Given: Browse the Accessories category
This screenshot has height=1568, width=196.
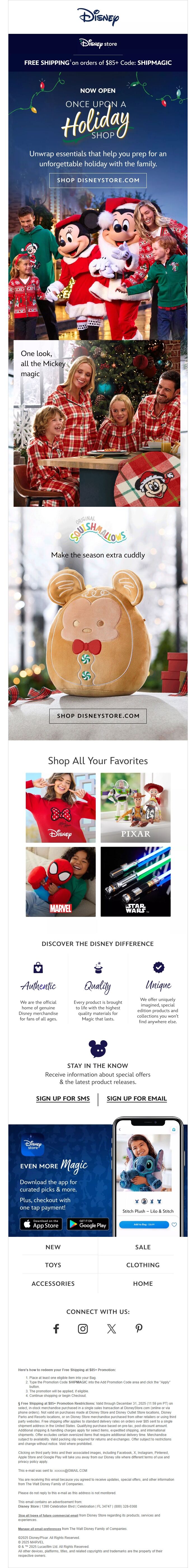Looking at the screenshot, I should [x=53, y=1283].
